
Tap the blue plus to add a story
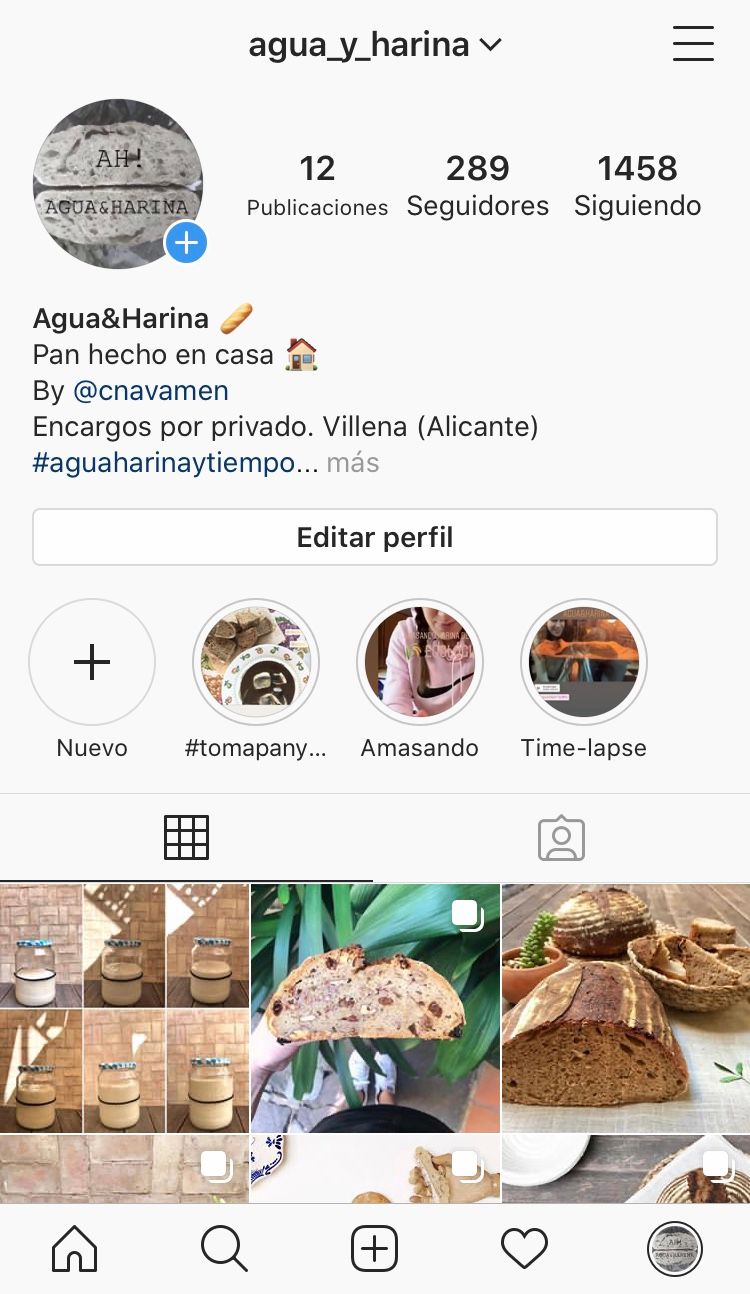pos(186,243)
